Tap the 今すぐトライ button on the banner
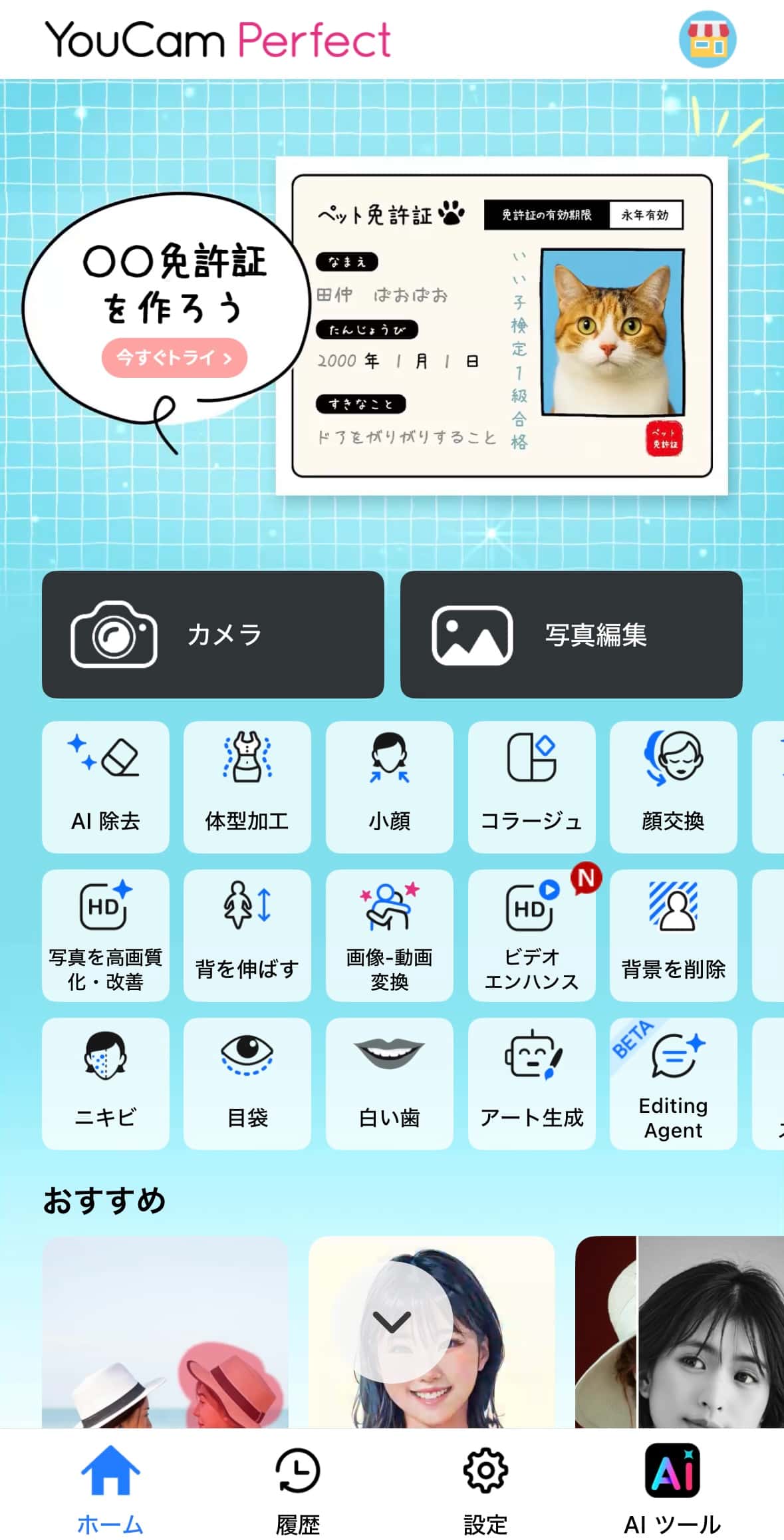The image size is (784, 1540). click(174, 359)
